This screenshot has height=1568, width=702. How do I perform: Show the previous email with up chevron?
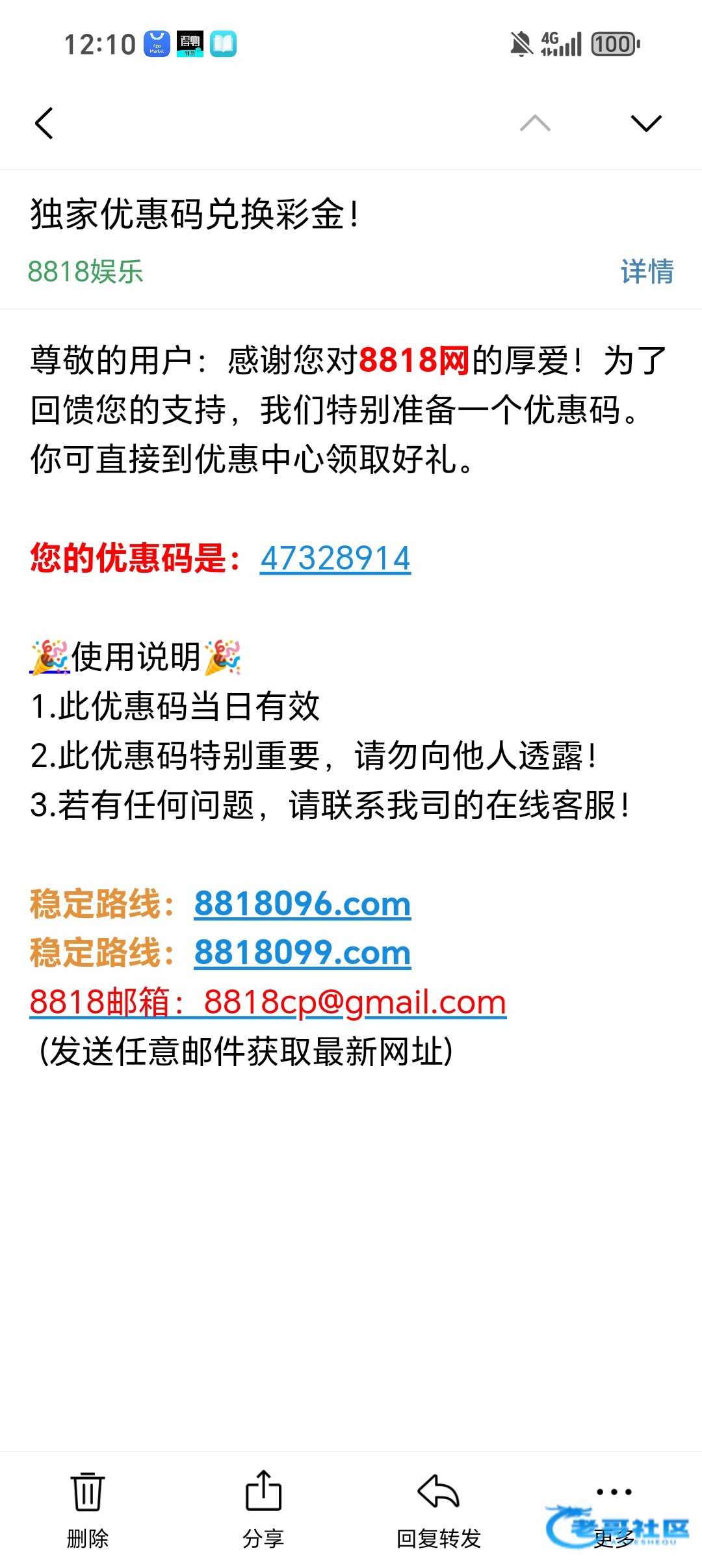coord(535,123)
